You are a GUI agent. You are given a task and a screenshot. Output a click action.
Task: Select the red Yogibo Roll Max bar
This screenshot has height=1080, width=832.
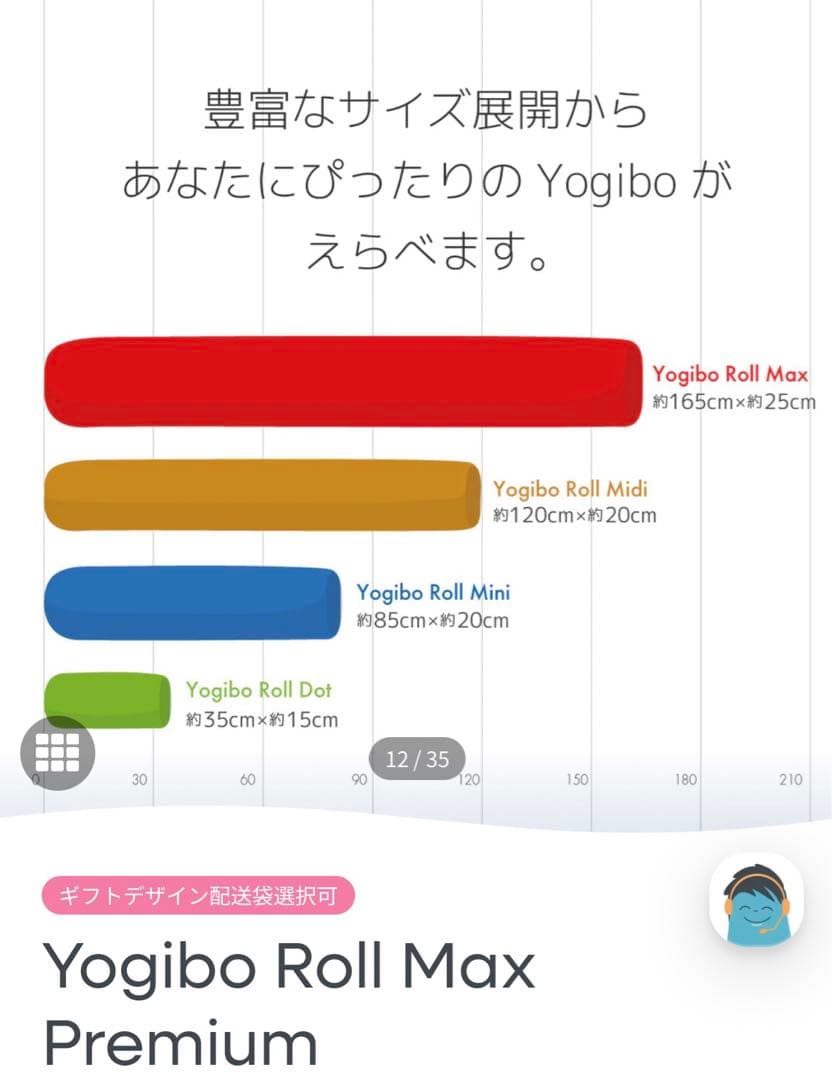pos(340,382)
